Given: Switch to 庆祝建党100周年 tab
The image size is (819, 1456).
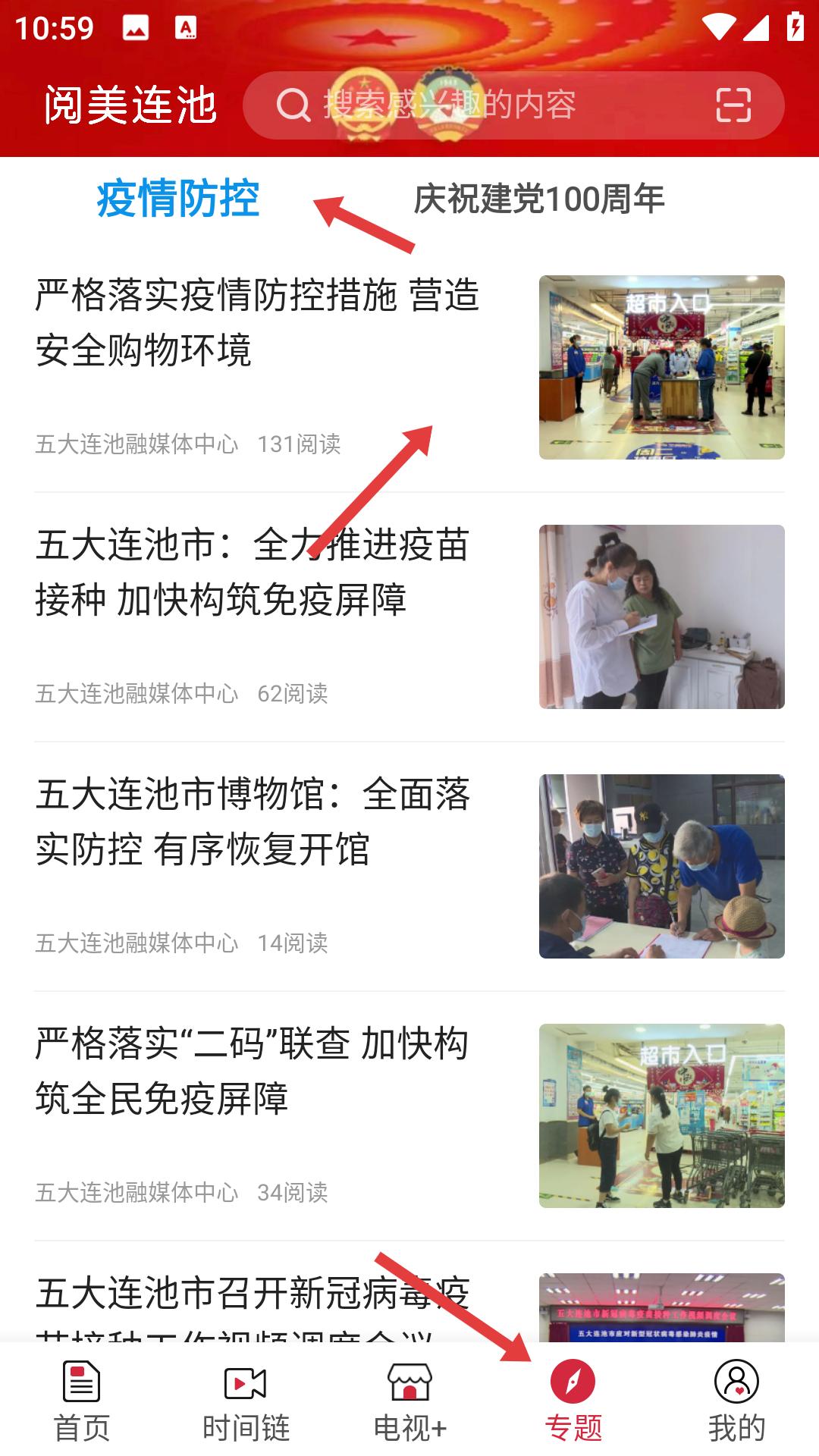Looking at the screenshot, I should coord(538,199).
